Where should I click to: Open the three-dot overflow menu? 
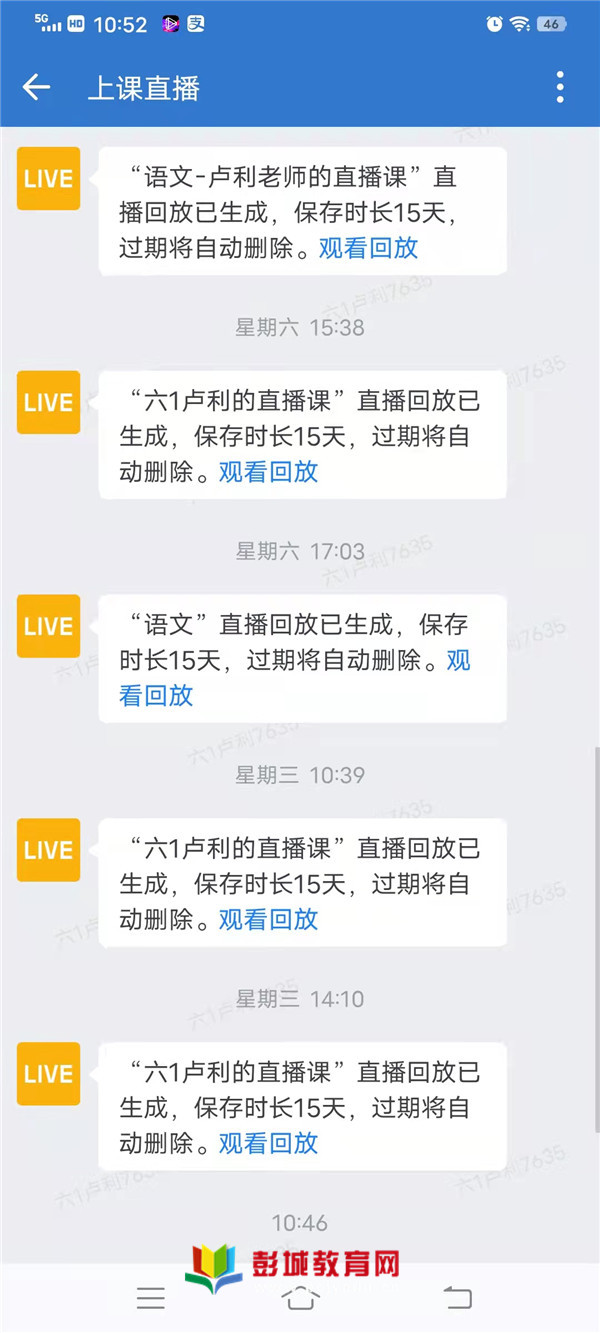click(x=560, y=88)
